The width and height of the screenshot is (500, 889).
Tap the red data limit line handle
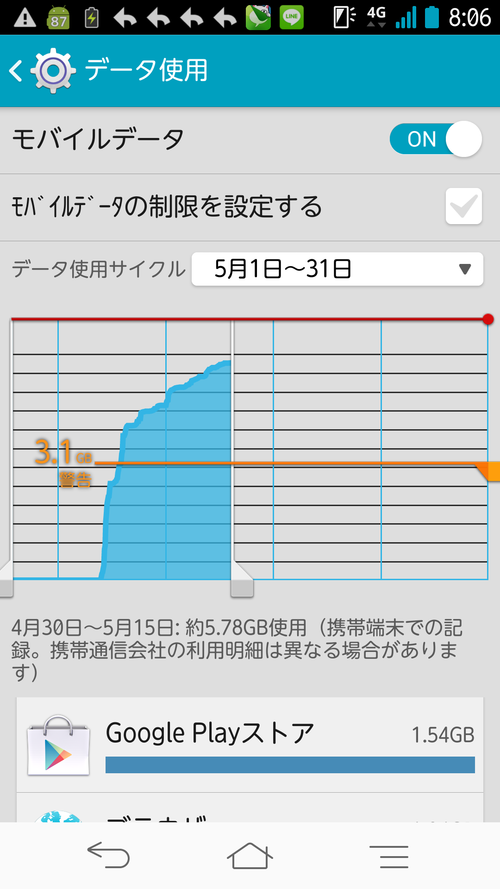tap(488, 319)
